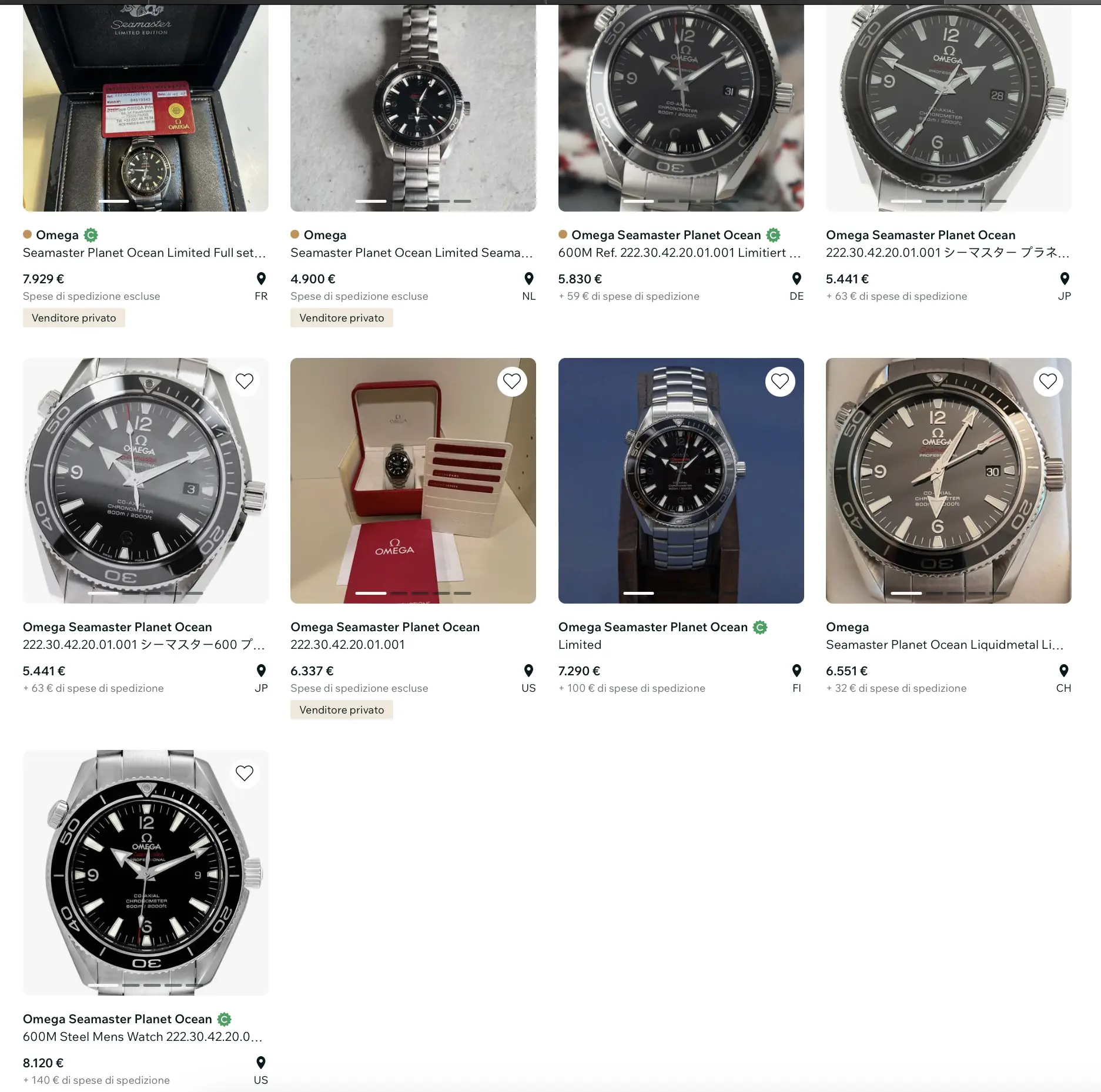The width and height of the screenshot is (1101, 1092).
Task: Add the 8.120 € watch to favorites
Action: point(245,773)
